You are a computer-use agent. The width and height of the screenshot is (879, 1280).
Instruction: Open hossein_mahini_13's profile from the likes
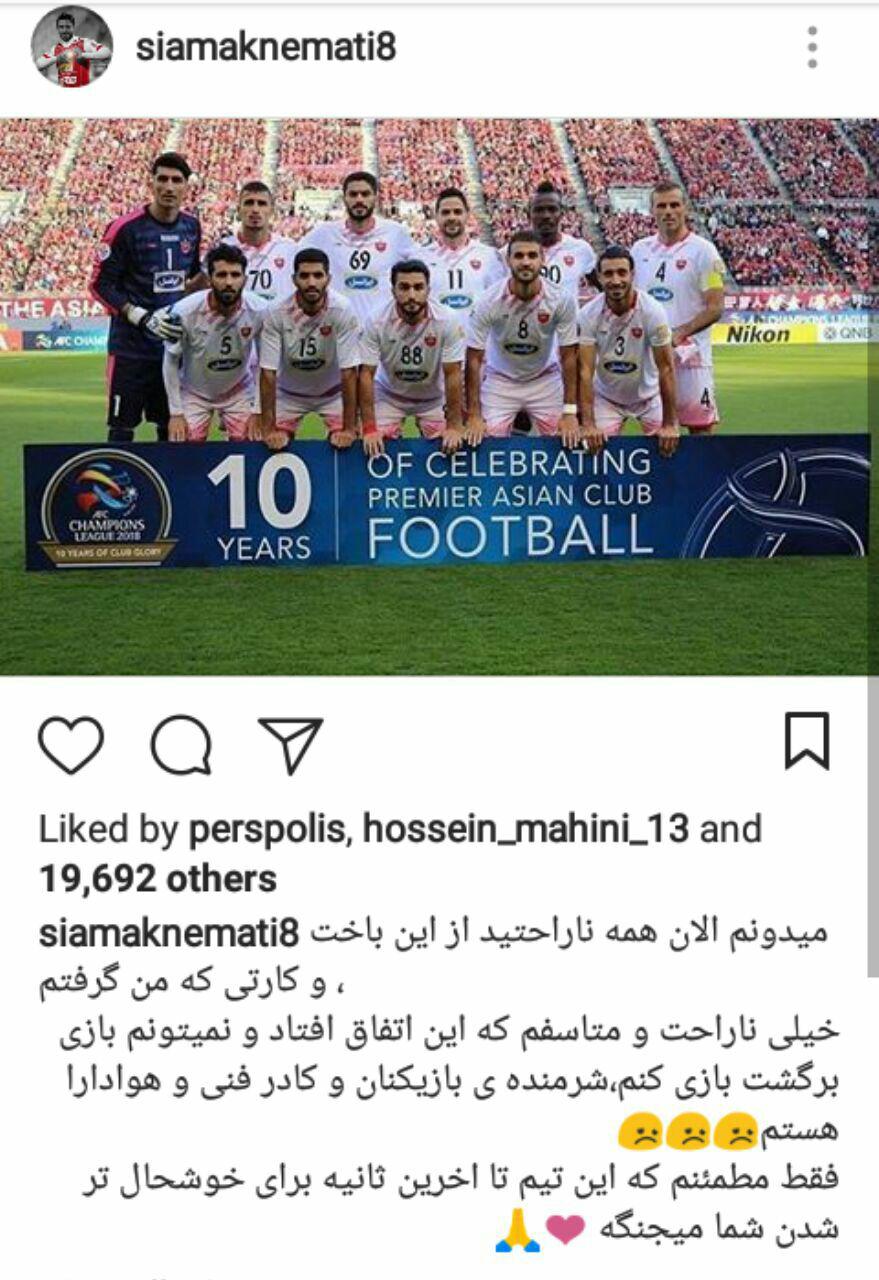525,828
